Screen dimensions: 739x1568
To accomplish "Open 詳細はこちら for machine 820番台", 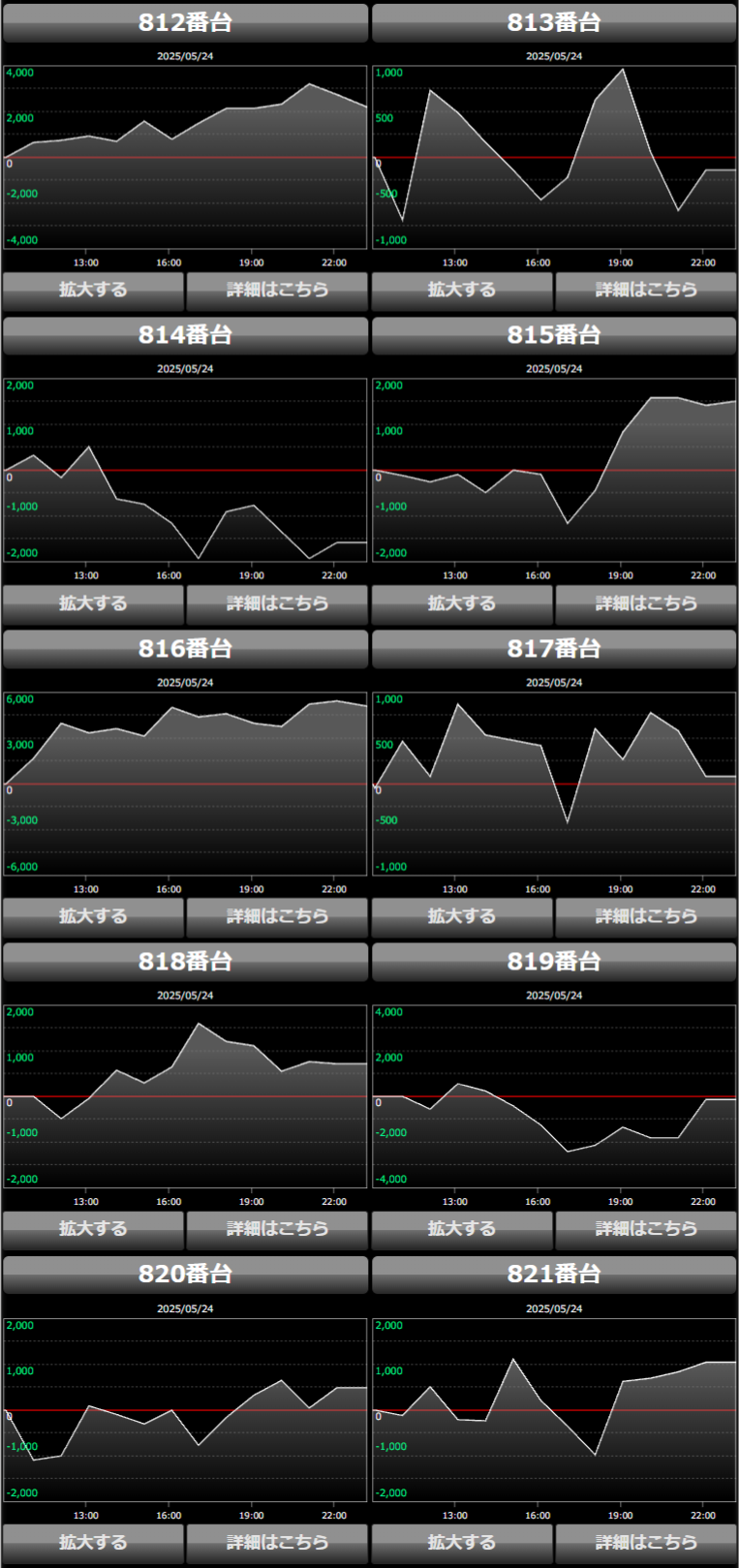I will pyautogui.click(x=277, y=1542).
